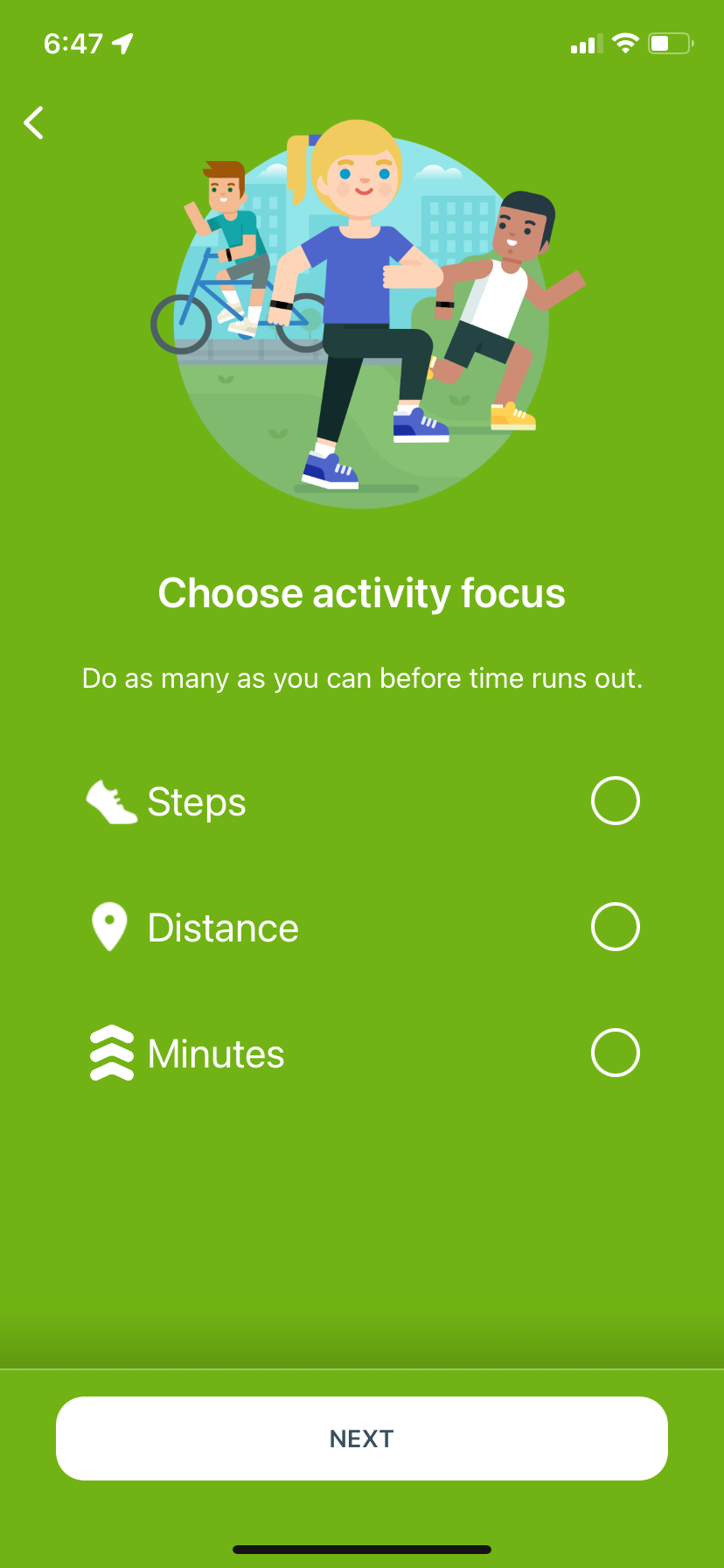
Task: Select the Steps radio button
Action: tap(615, 801)
